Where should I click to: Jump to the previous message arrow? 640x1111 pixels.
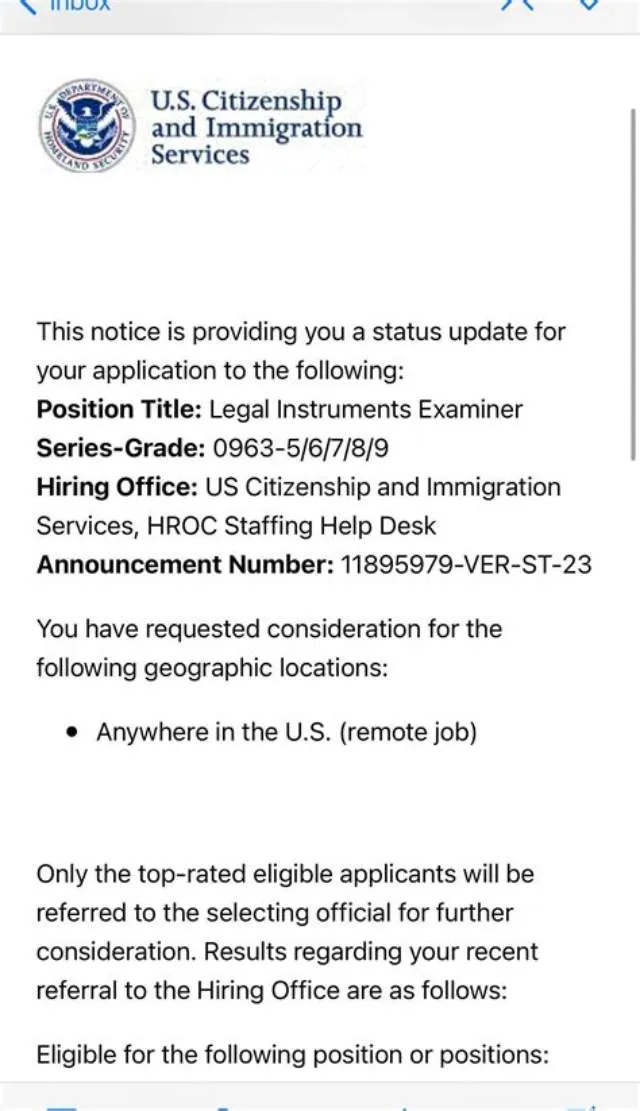tap(517, 4)
